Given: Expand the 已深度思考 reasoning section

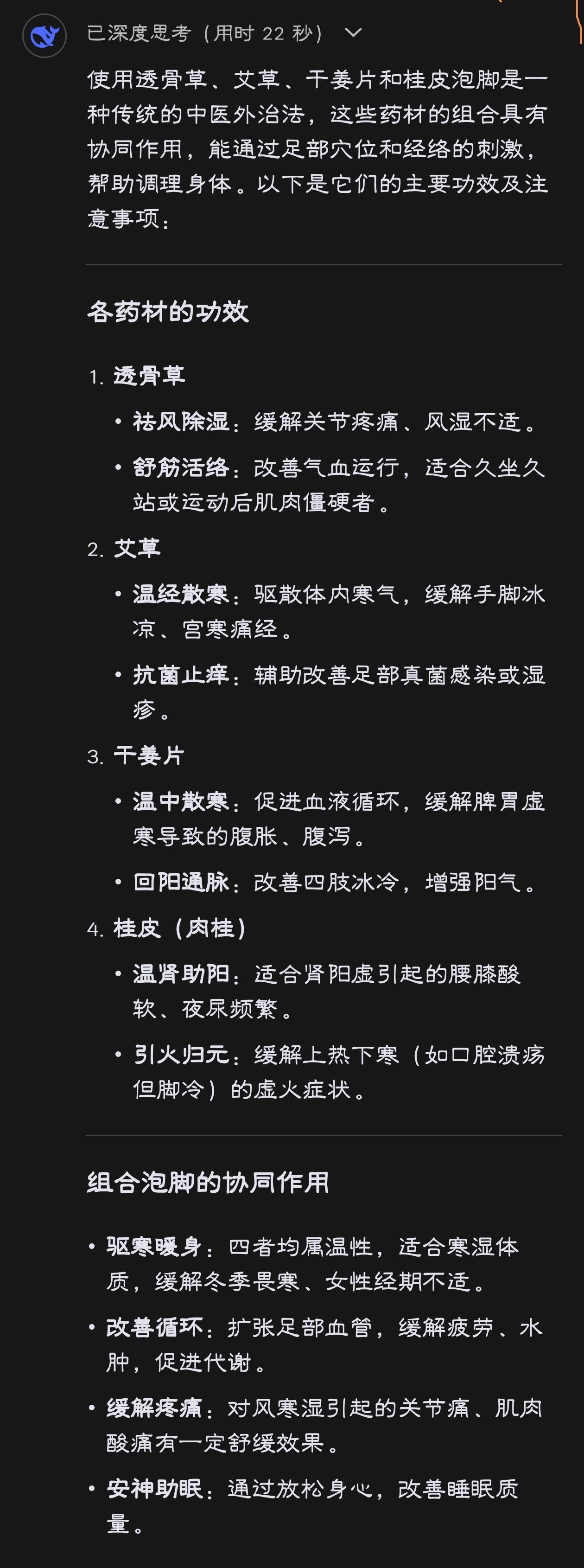Looking at the screenshot, I should coord(353,33).
